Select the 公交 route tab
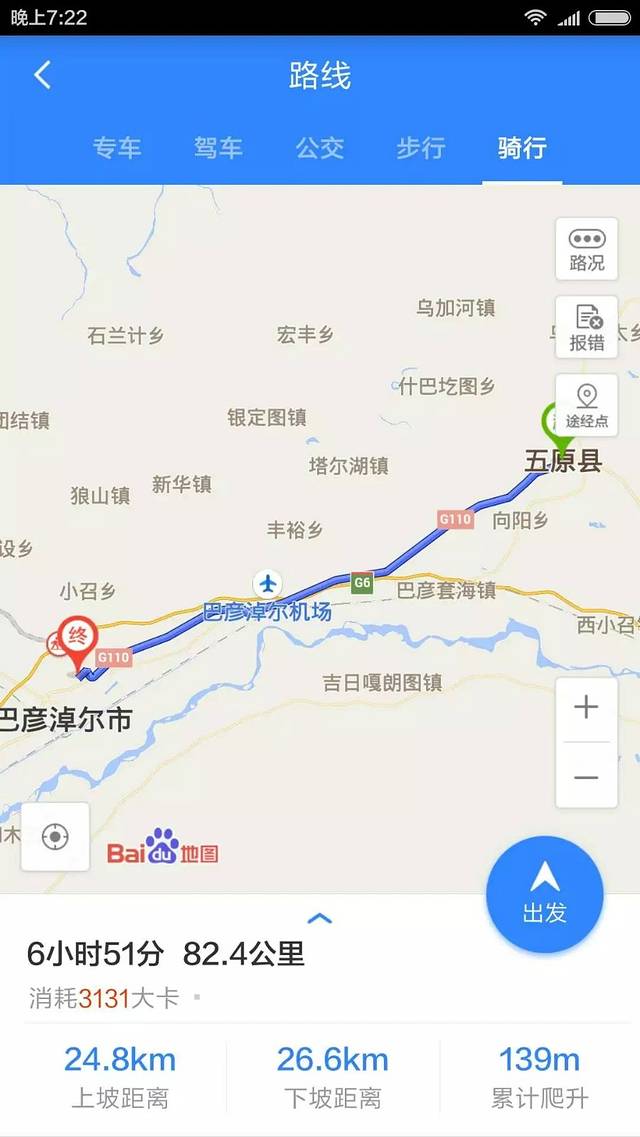 320,148
